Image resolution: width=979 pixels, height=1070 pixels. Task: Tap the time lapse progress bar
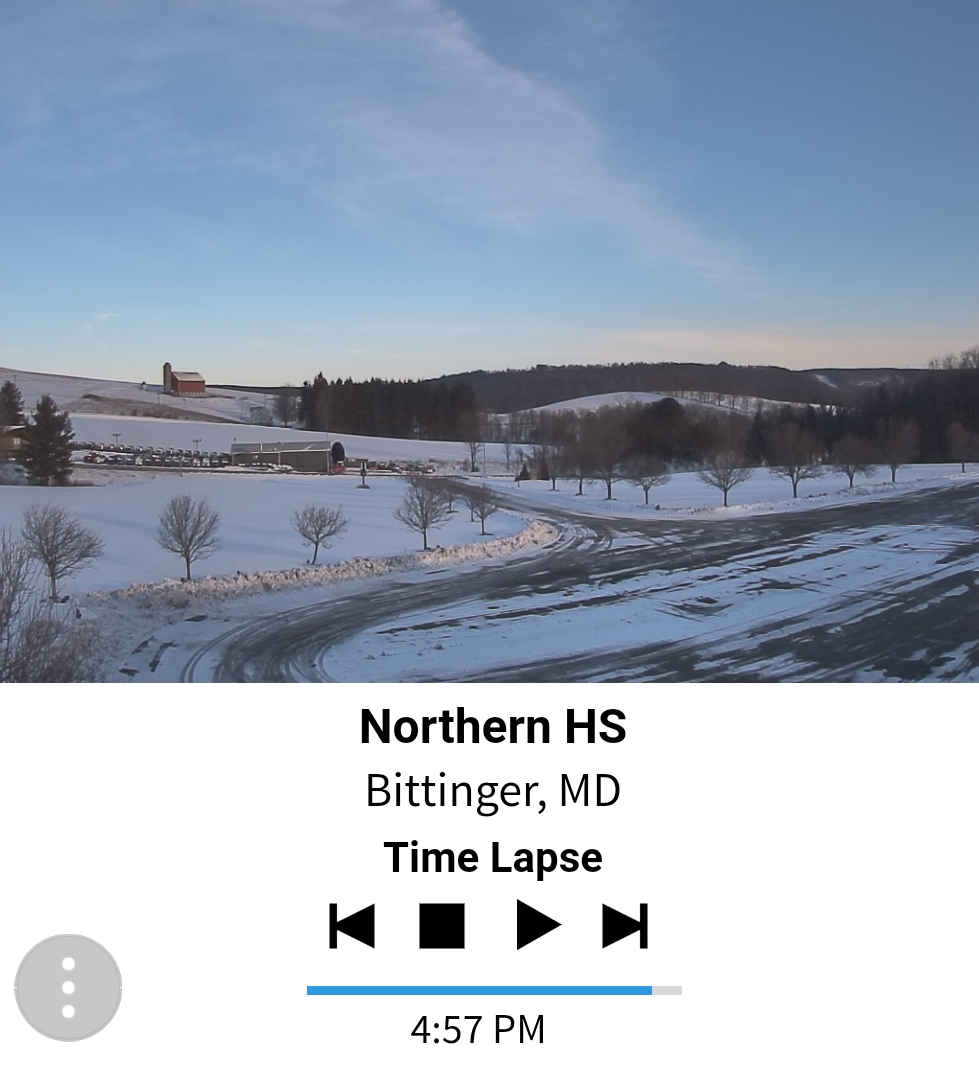[494, 990]
